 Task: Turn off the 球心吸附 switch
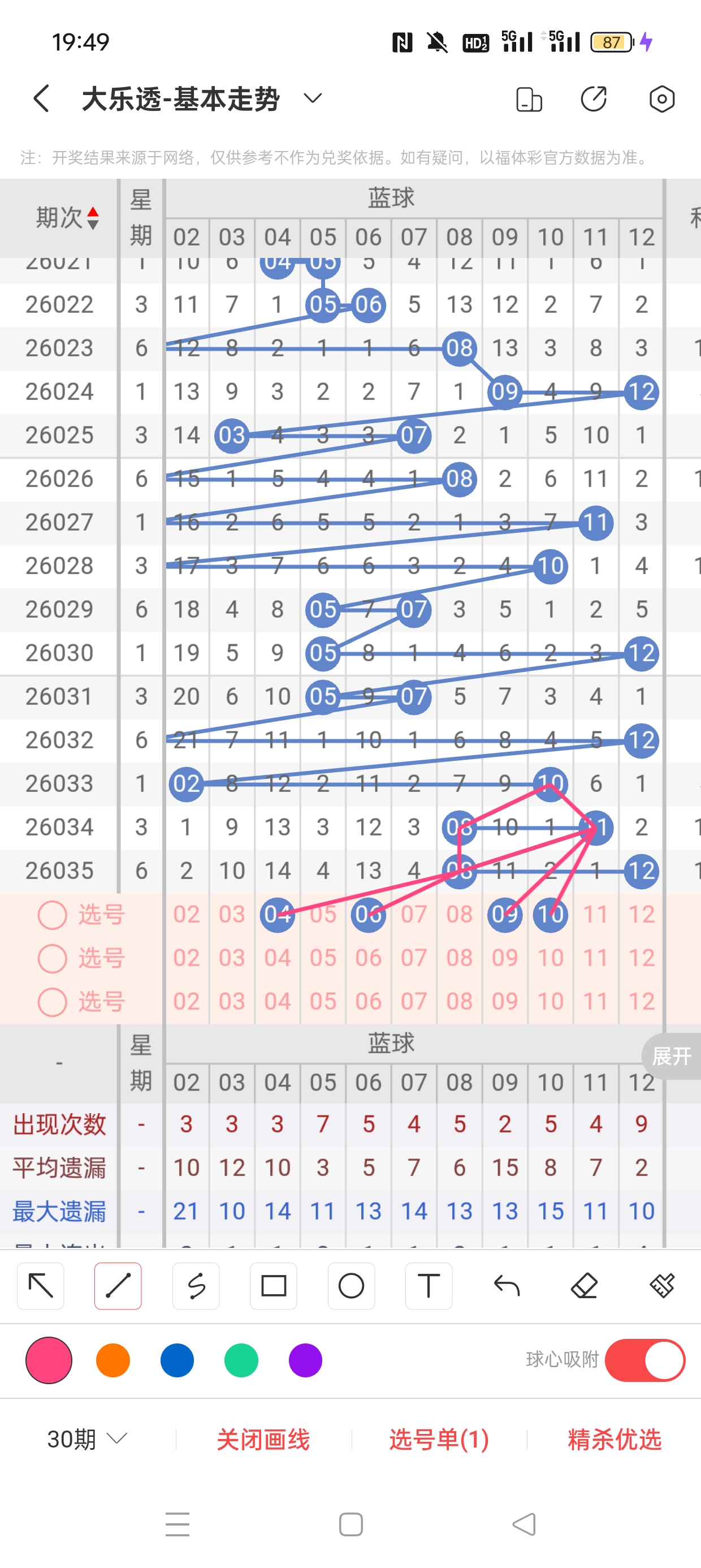pos(645,1360)
